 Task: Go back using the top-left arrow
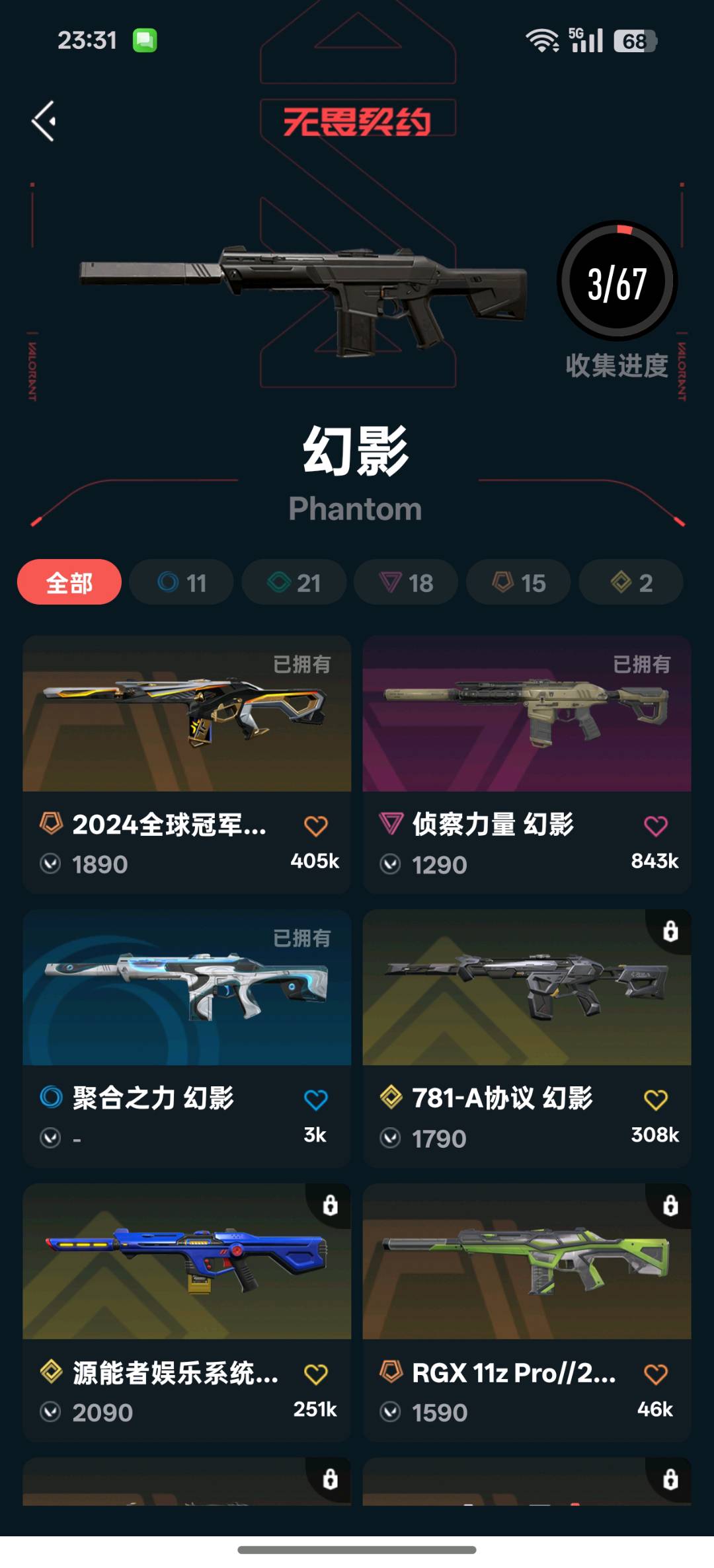[x=44, y=122]
